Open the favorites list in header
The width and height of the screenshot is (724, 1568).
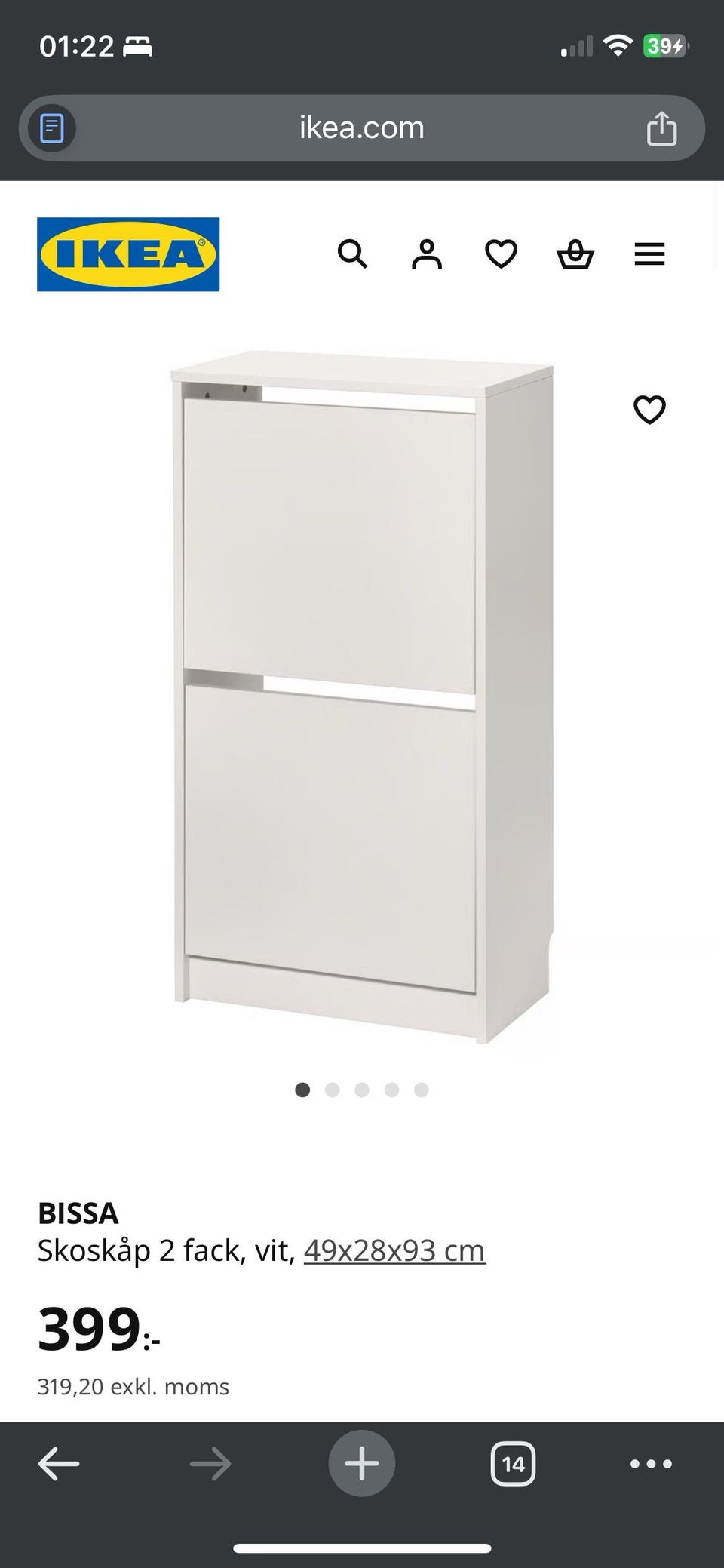[501, 254]
